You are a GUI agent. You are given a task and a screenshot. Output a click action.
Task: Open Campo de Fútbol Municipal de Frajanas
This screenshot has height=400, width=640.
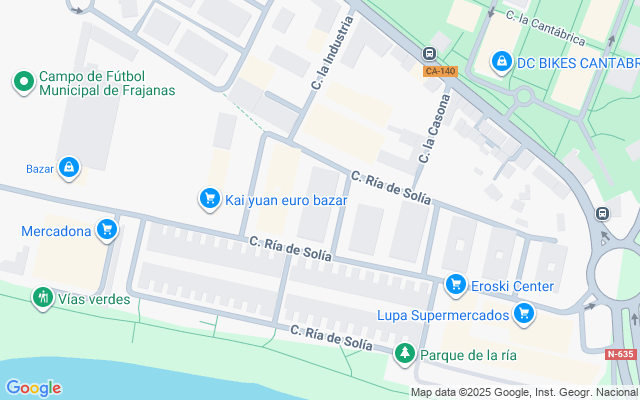pyautogui.click(x=23, y=82)
